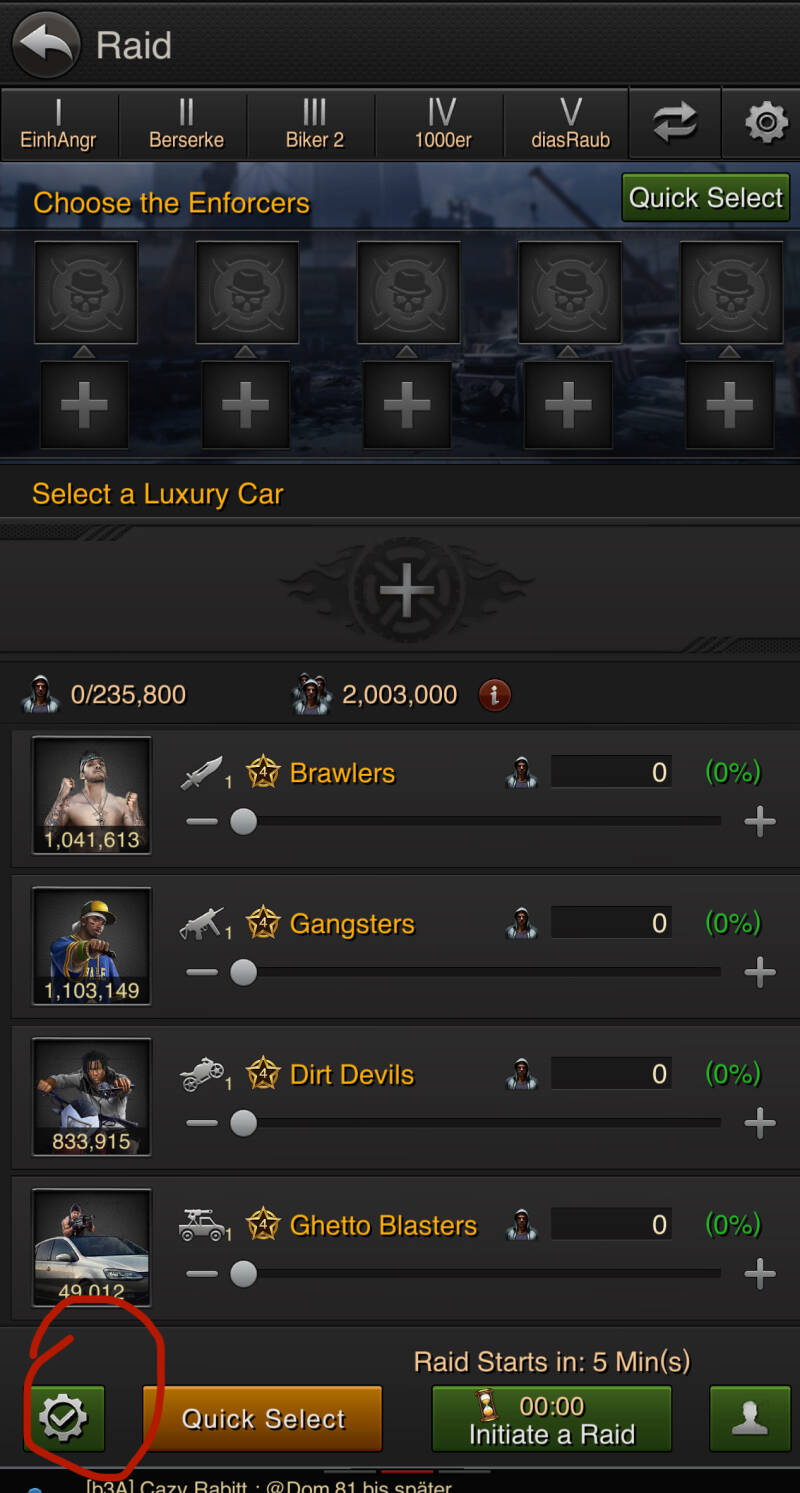Open the player profile button

click(749, 1418)
